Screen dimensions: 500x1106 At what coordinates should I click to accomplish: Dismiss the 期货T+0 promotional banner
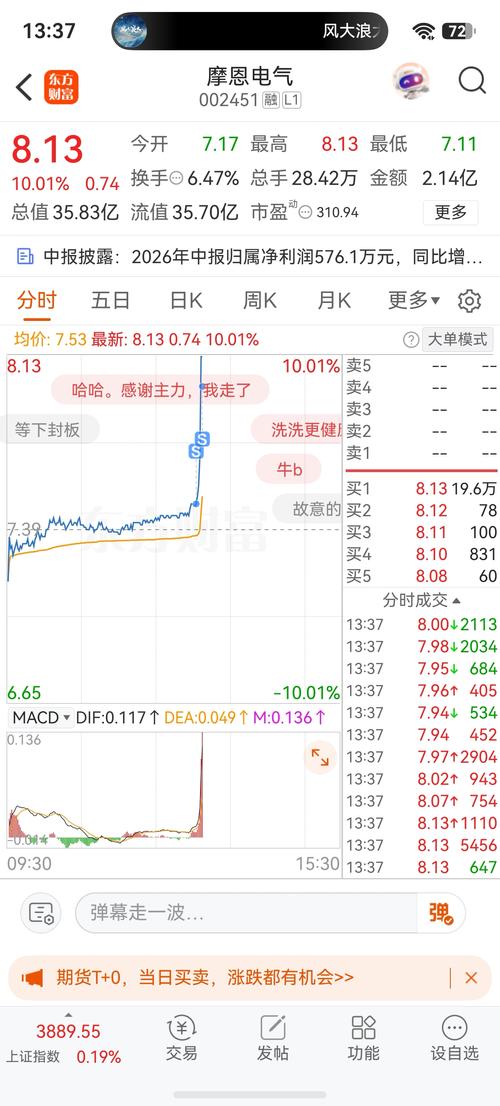point(471,978)
